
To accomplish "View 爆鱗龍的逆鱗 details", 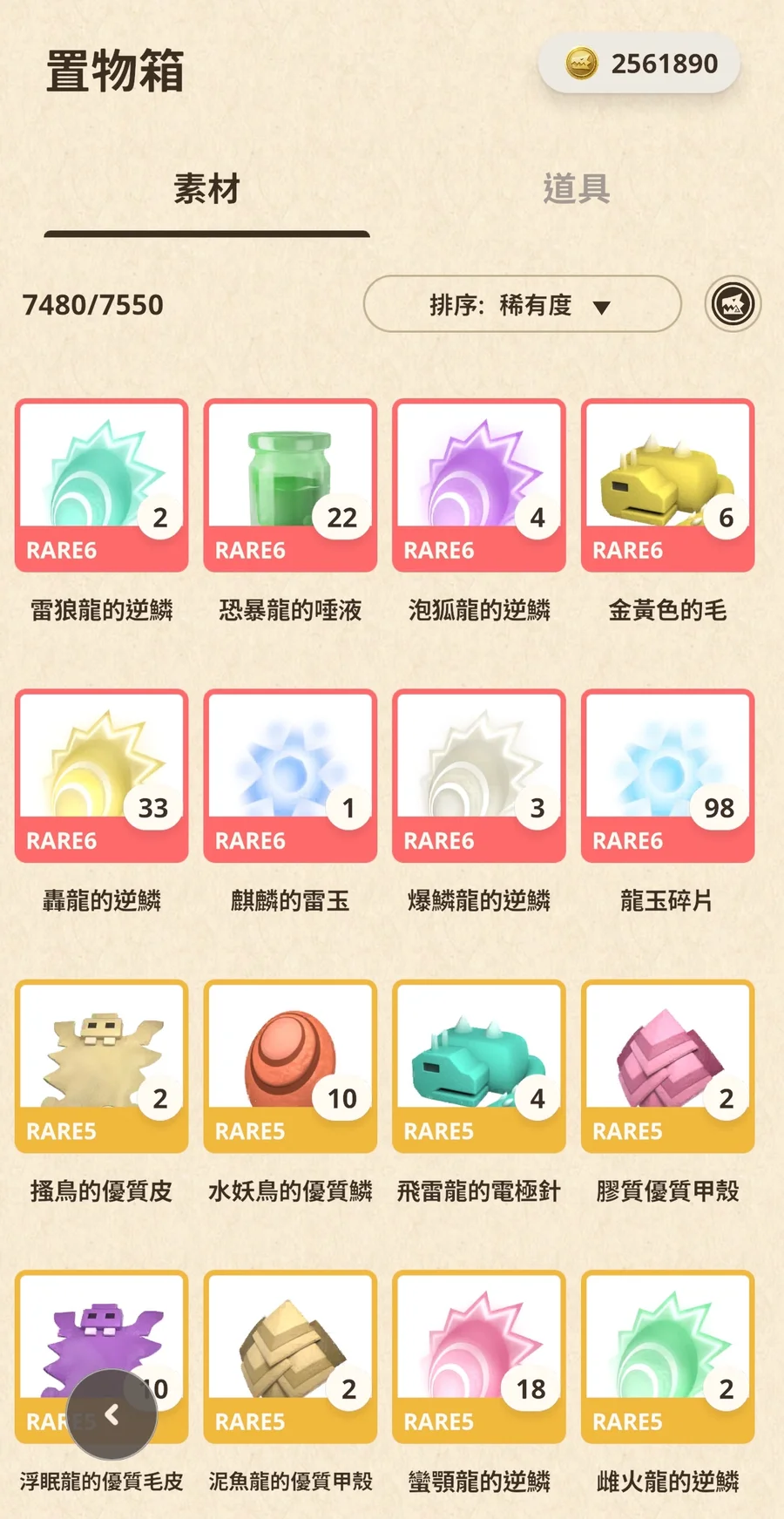I will [479, 776].
